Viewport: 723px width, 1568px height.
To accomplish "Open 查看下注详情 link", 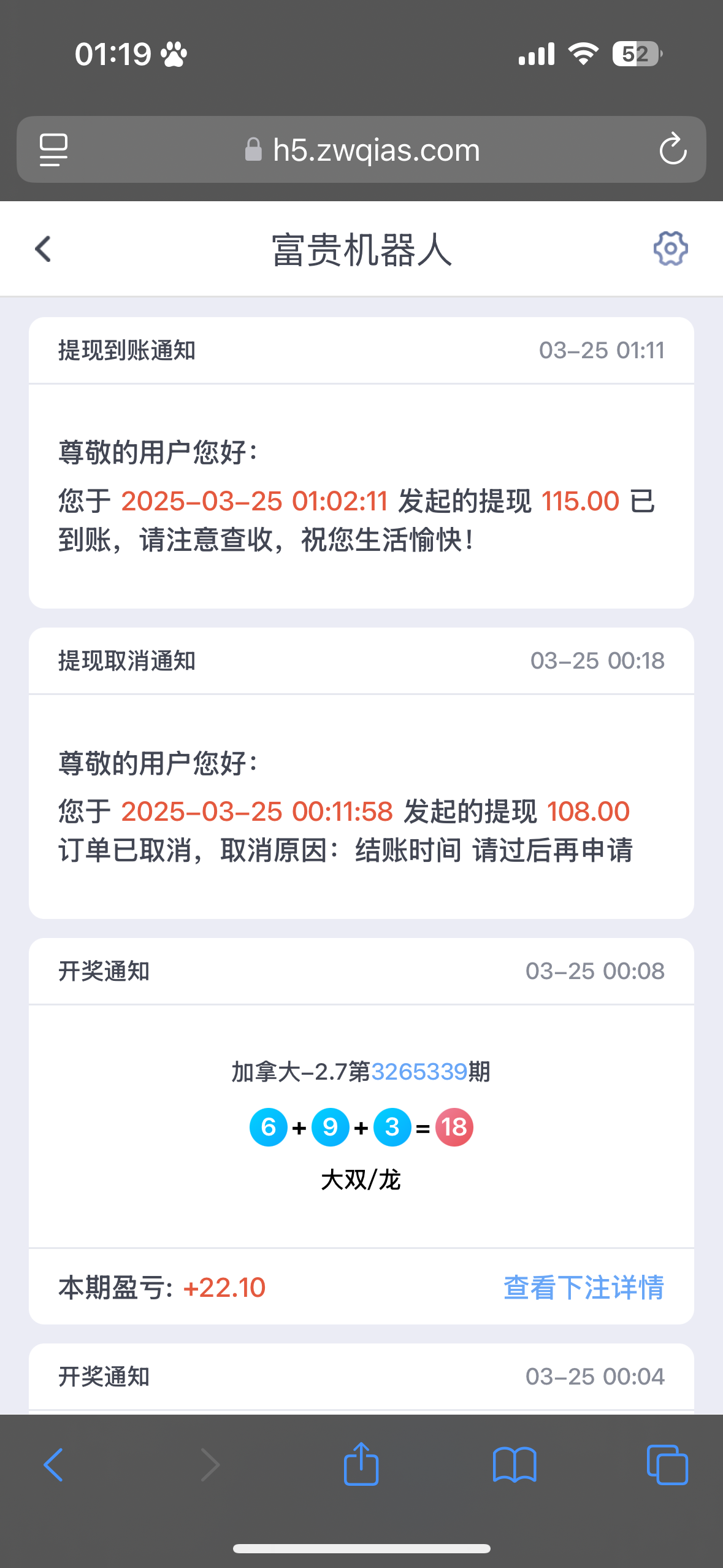I will (x=583, y=1287).
